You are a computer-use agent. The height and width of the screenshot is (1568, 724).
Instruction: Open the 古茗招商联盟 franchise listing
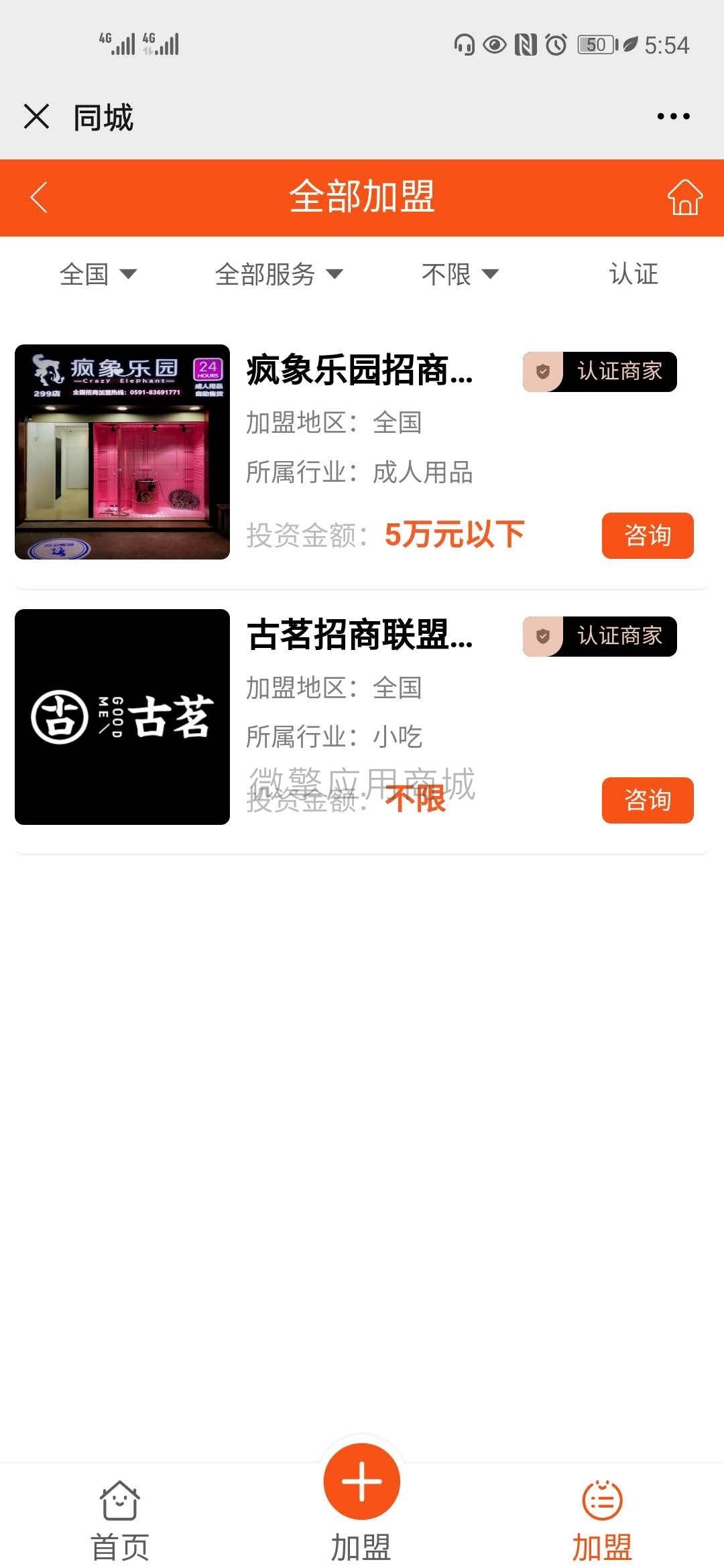tap(359, 635)
